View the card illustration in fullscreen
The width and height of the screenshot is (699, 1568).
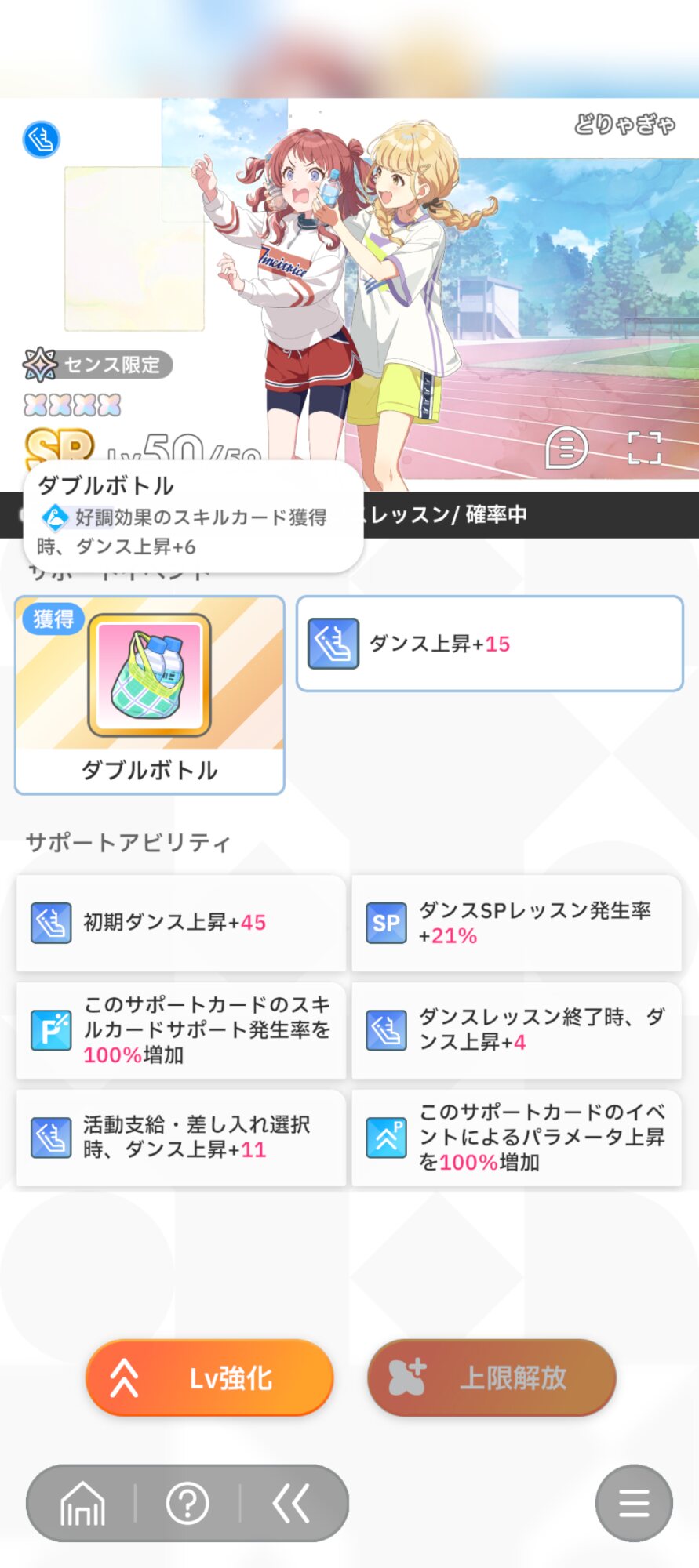pyautogui.click(x=644, y=448)
